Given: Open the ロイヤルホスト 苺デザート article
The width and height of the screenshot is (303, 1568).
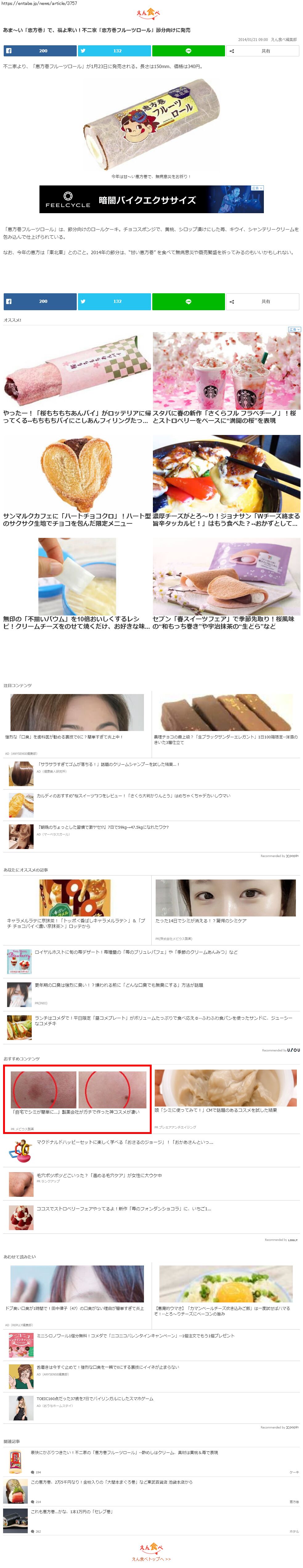Looking at the screenshot, I should [135, 952].
